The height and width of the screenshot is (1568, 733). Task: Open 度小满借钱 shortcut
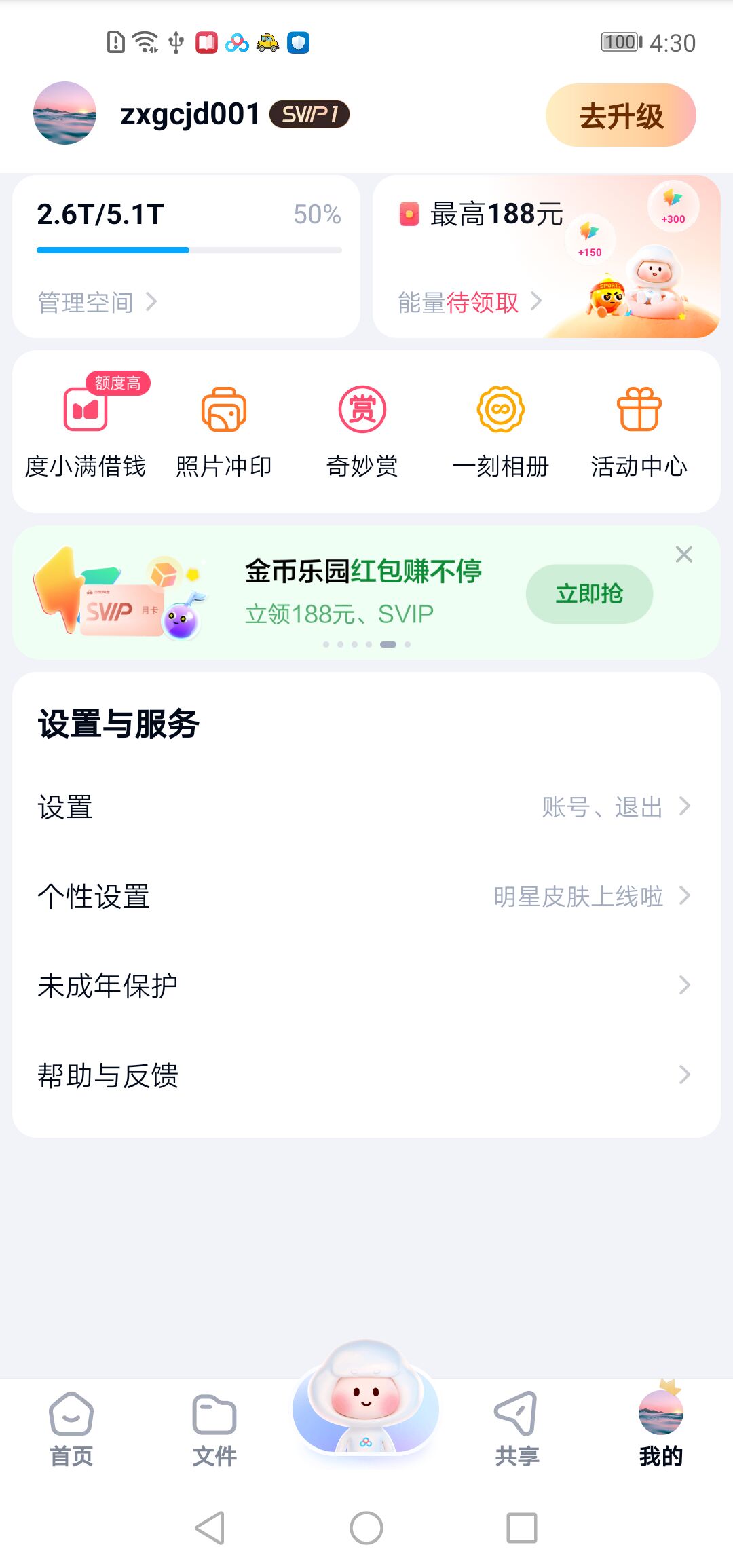86,429
